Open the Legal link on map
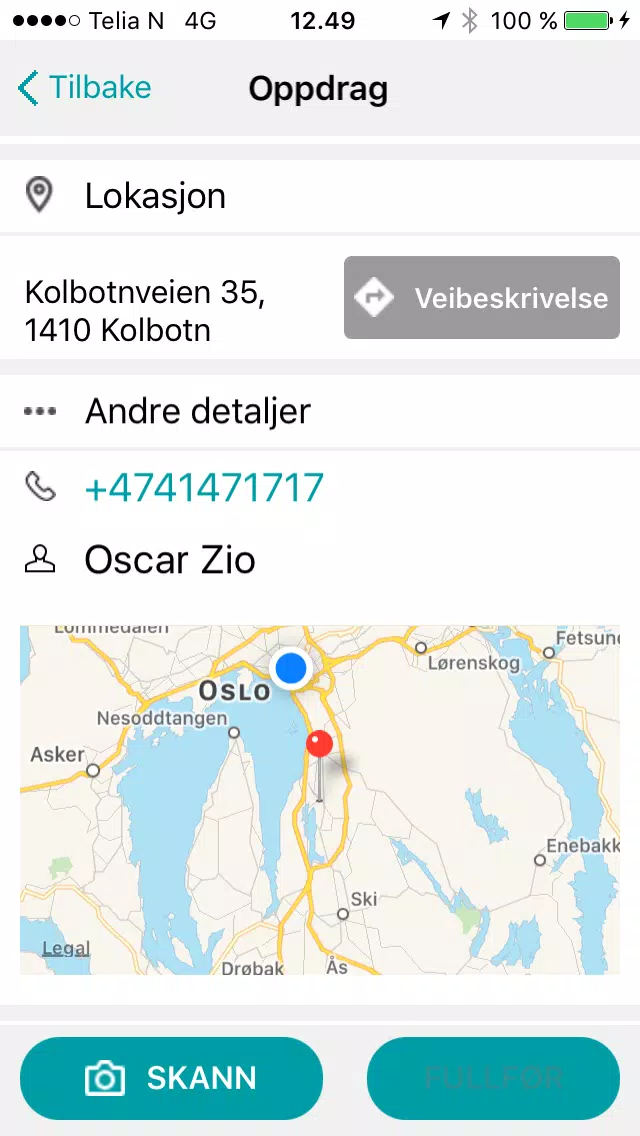Viewport: 640px width, 1136px height. [x=66, y=948]
